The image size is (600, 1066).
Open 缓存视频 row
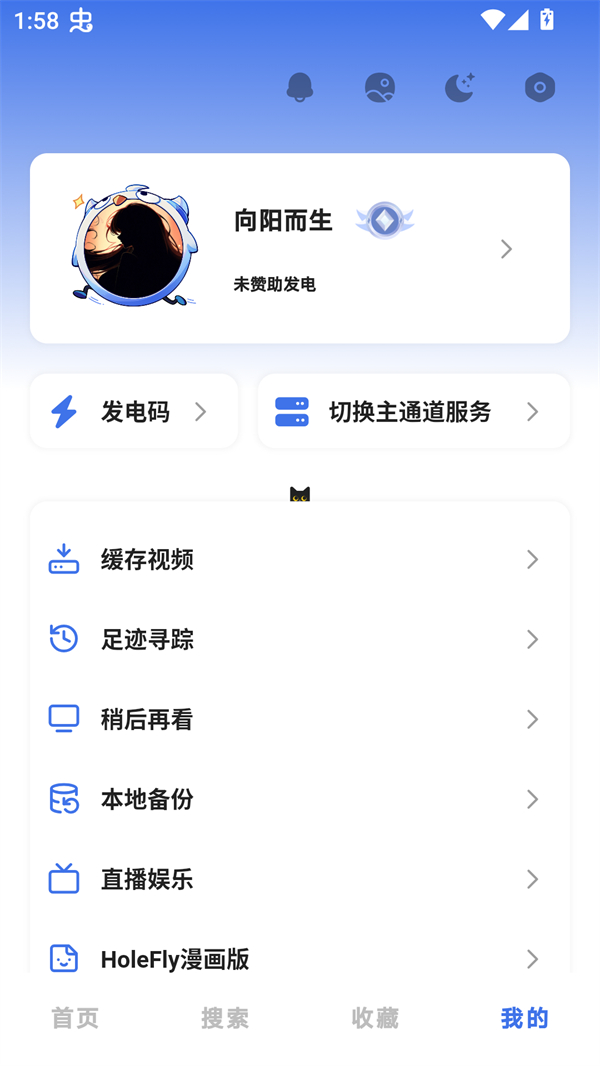(x=300, y=559)
